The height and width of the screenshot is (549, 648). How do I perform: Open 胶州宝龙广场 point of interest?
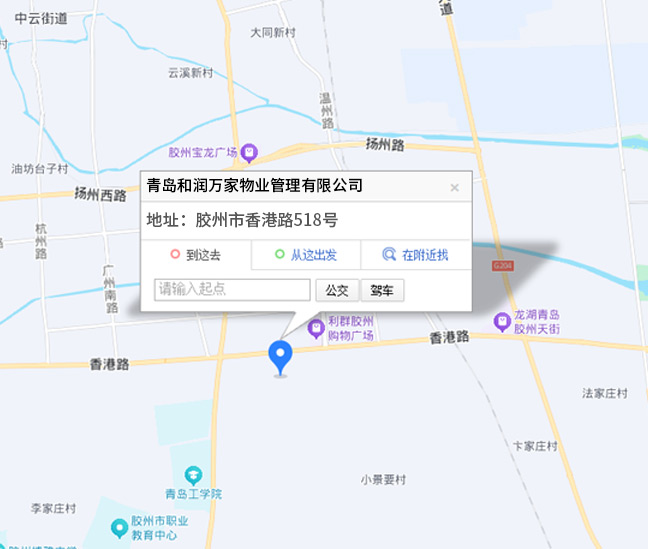click(x=249, y=153)
